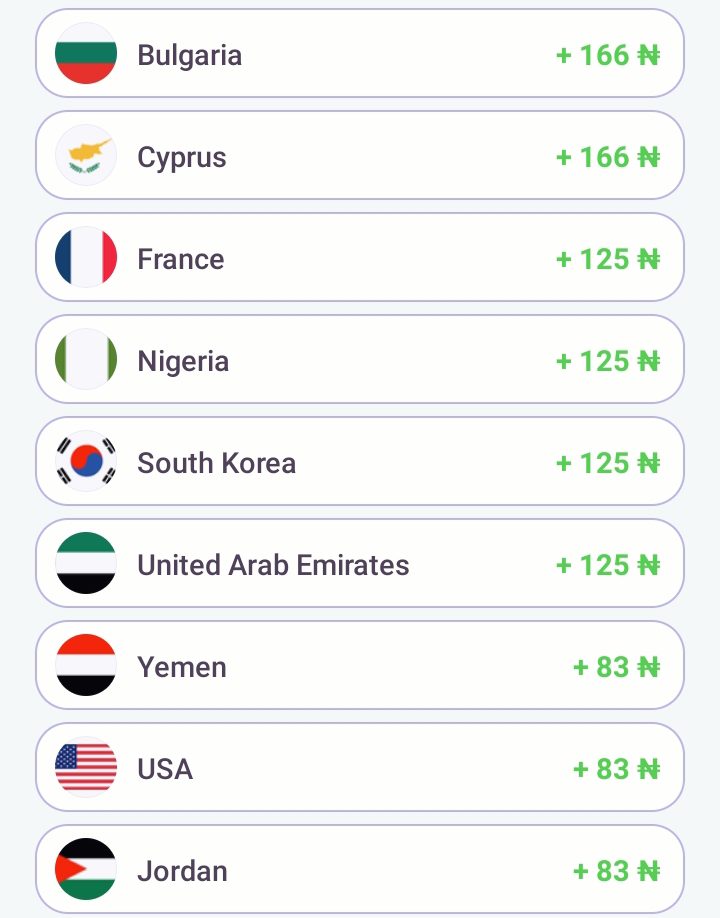Choose France from the list
Viewport: 720px width, 918px height.
point(359,258)
